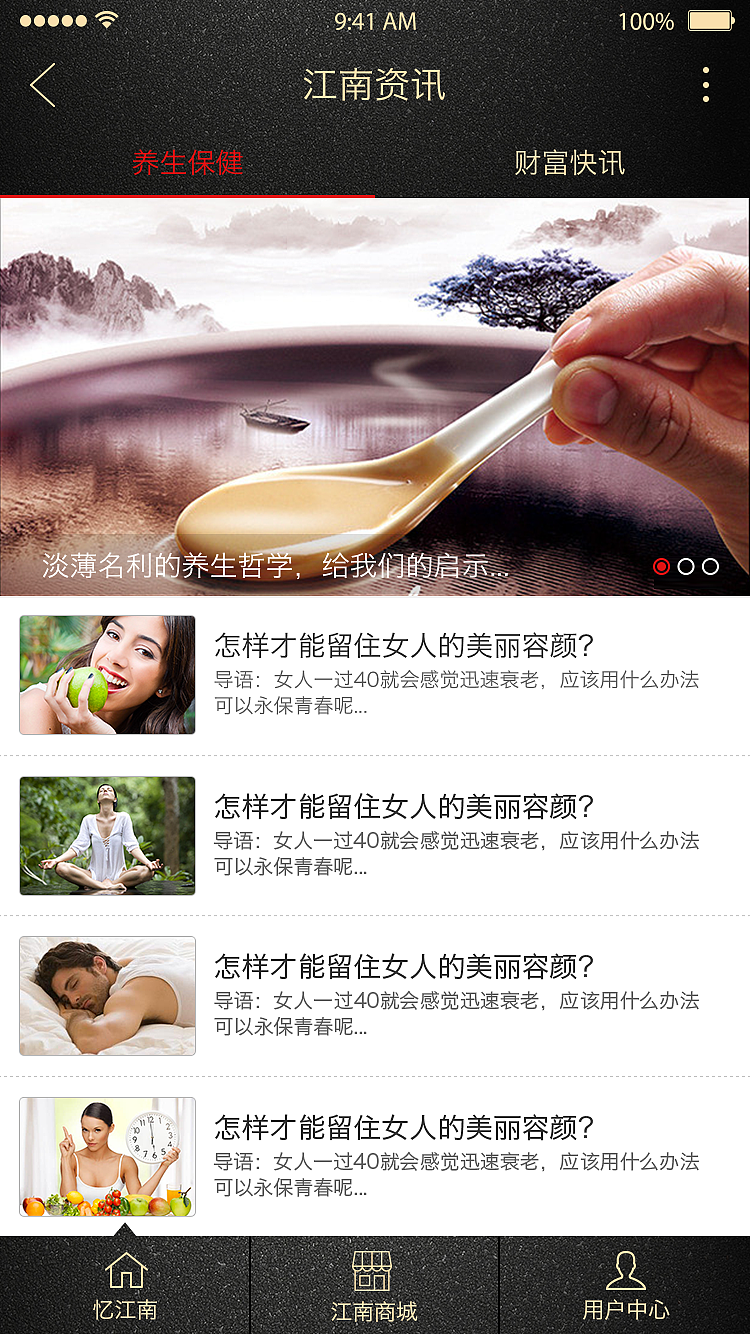Select the first red carousel dot

(662, 566)
